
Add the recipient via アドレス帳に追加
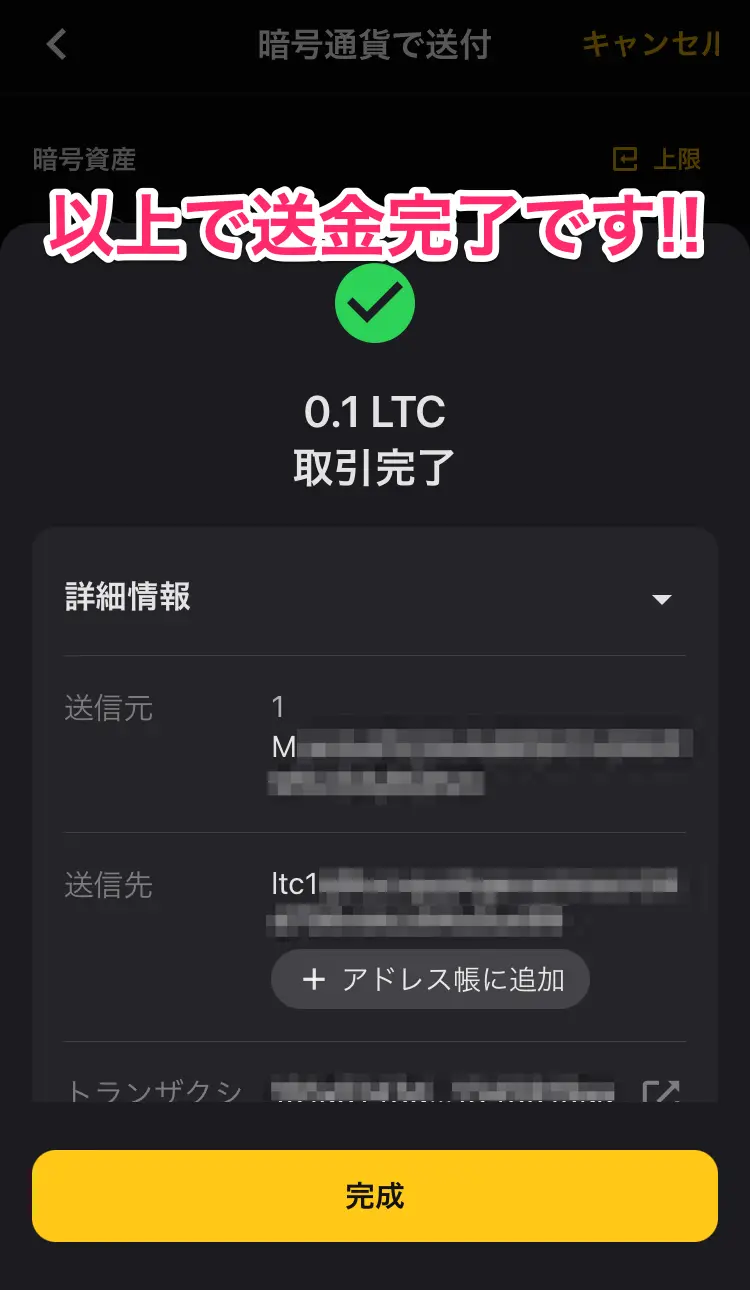tap(430, 979)
